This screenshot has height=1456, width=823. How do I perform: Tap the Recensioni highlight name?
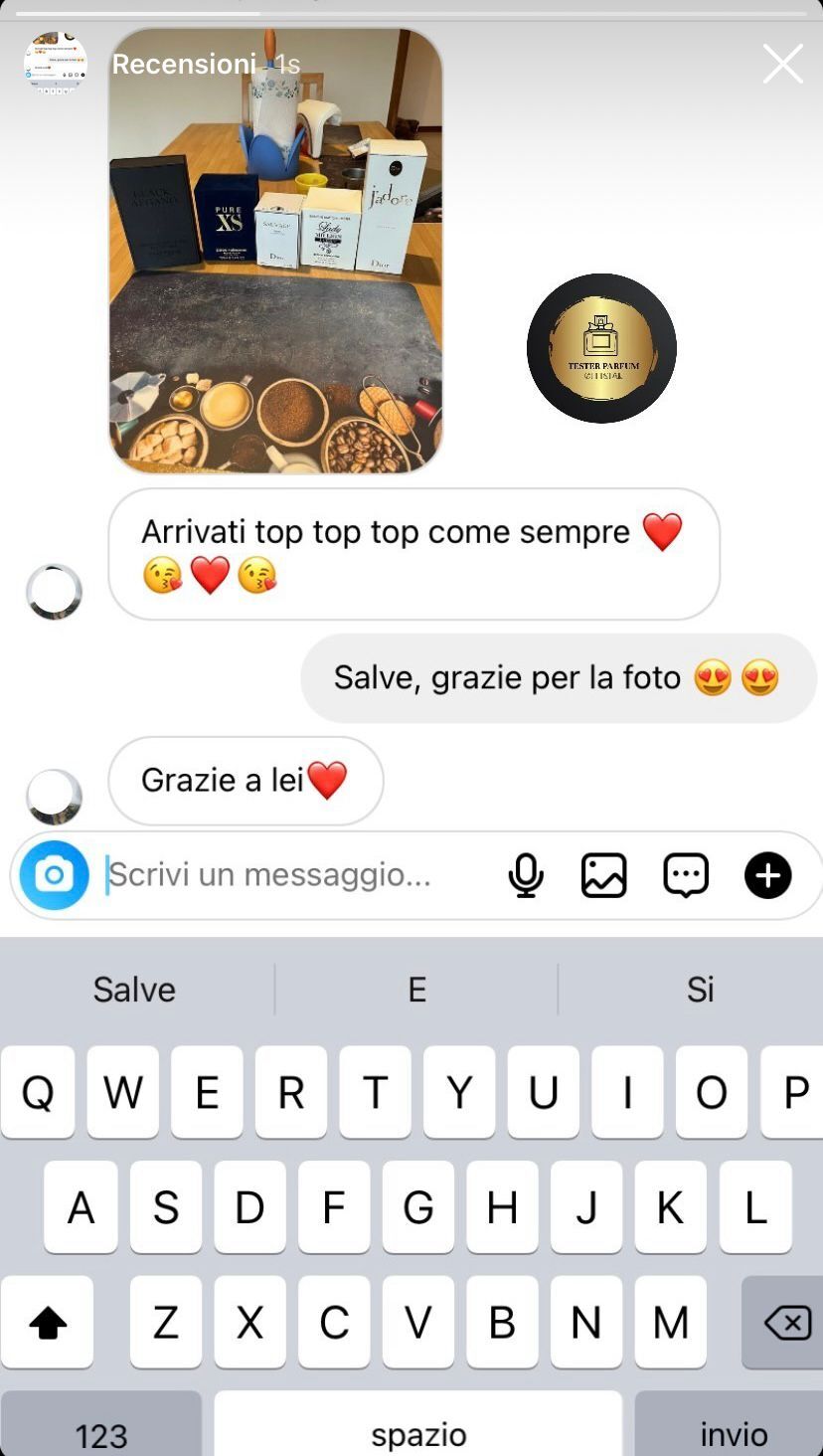click(x=184, y=64)
